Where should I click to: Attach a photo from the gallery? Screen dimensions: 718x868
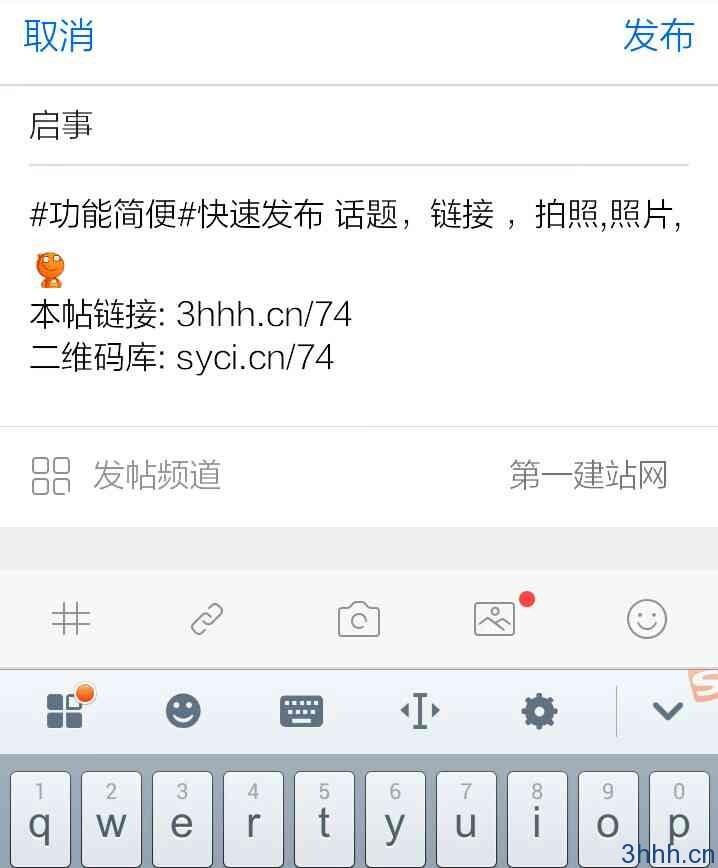tap(495, 619)
